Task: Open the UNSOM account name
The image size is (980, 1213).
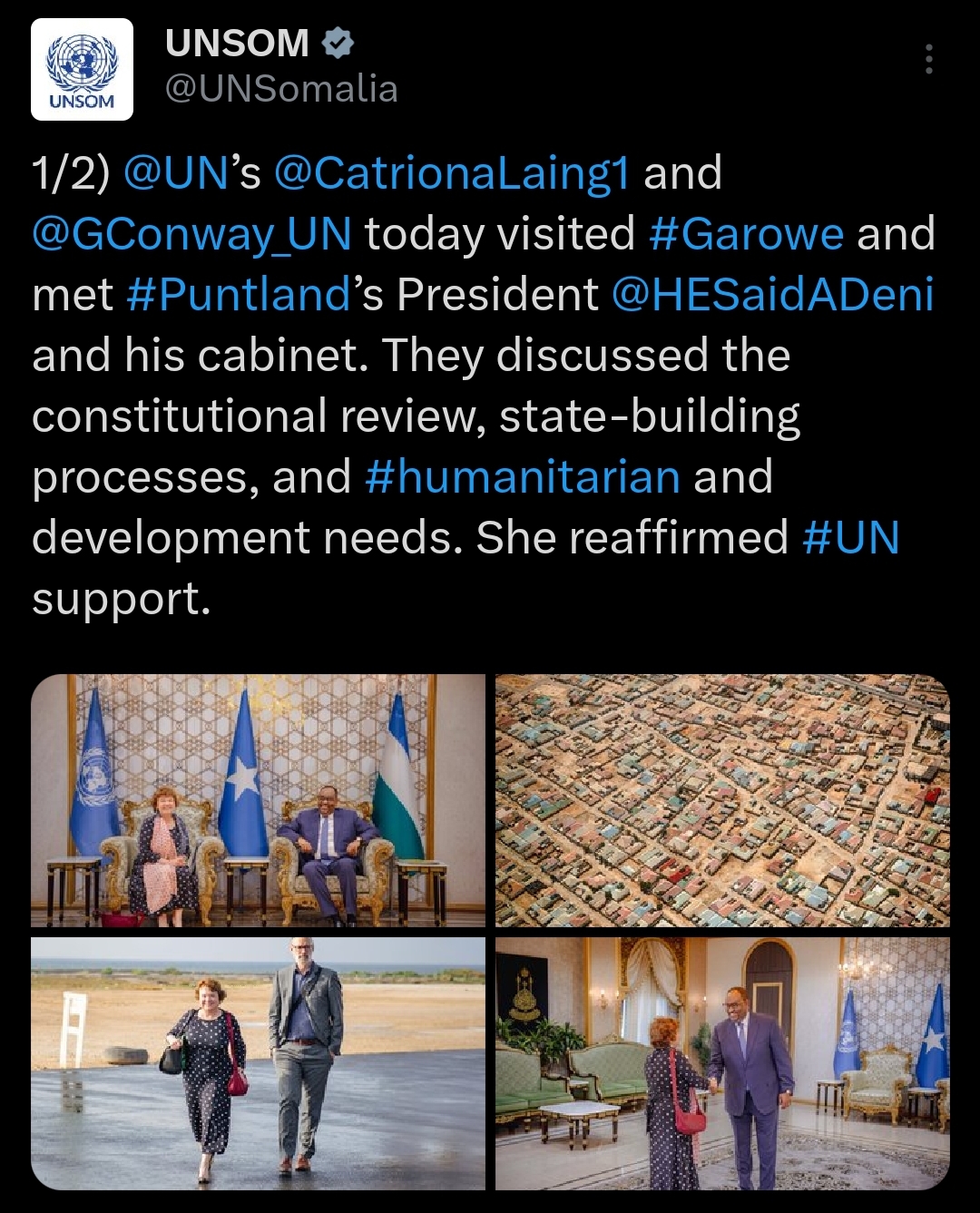Action: (238, 44)
